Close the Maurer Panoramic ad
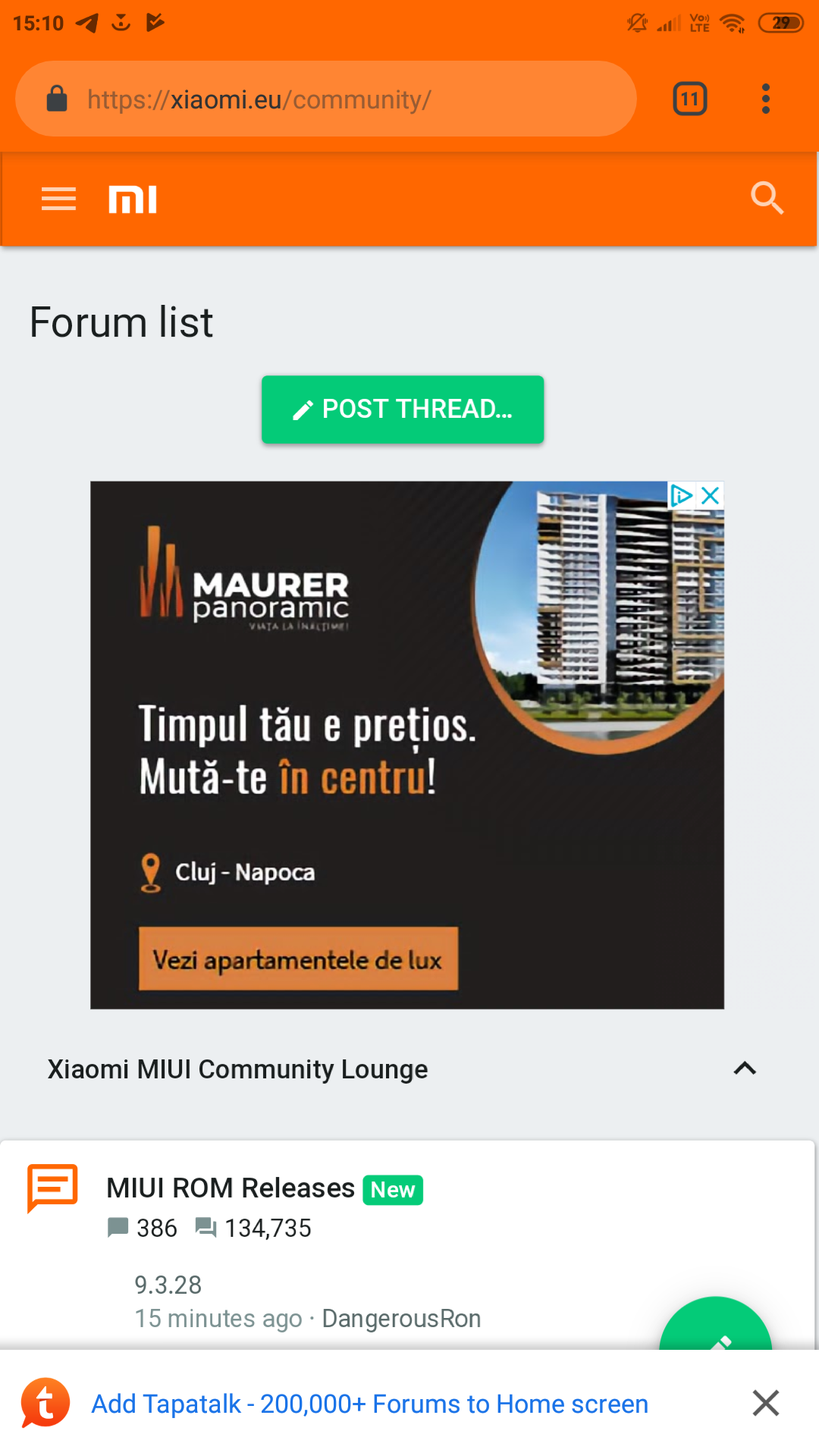This screenshot has height=1456, width=819. click(x=711, y=496)
